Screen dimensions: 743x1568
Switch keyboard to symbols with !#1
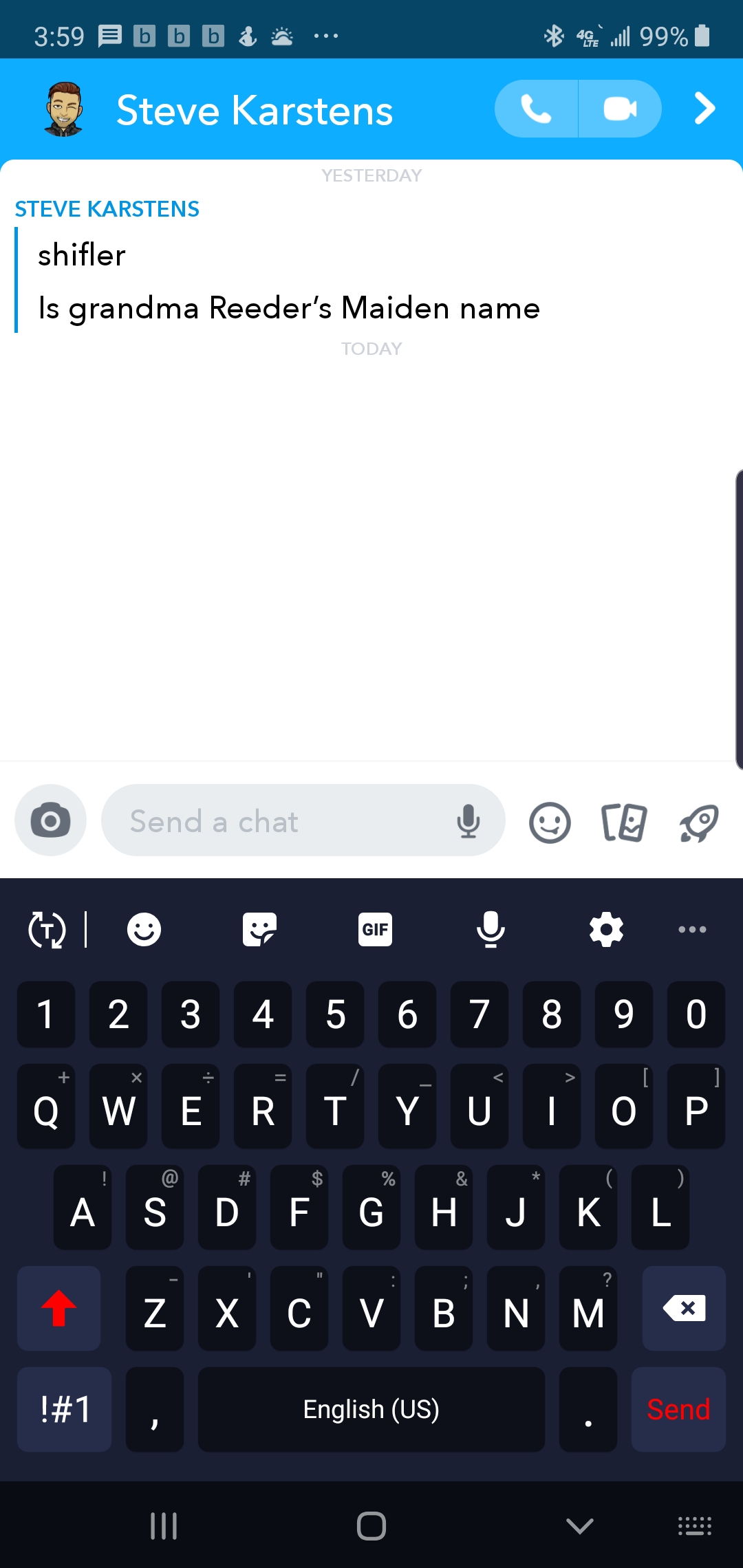coord(65,1410)
